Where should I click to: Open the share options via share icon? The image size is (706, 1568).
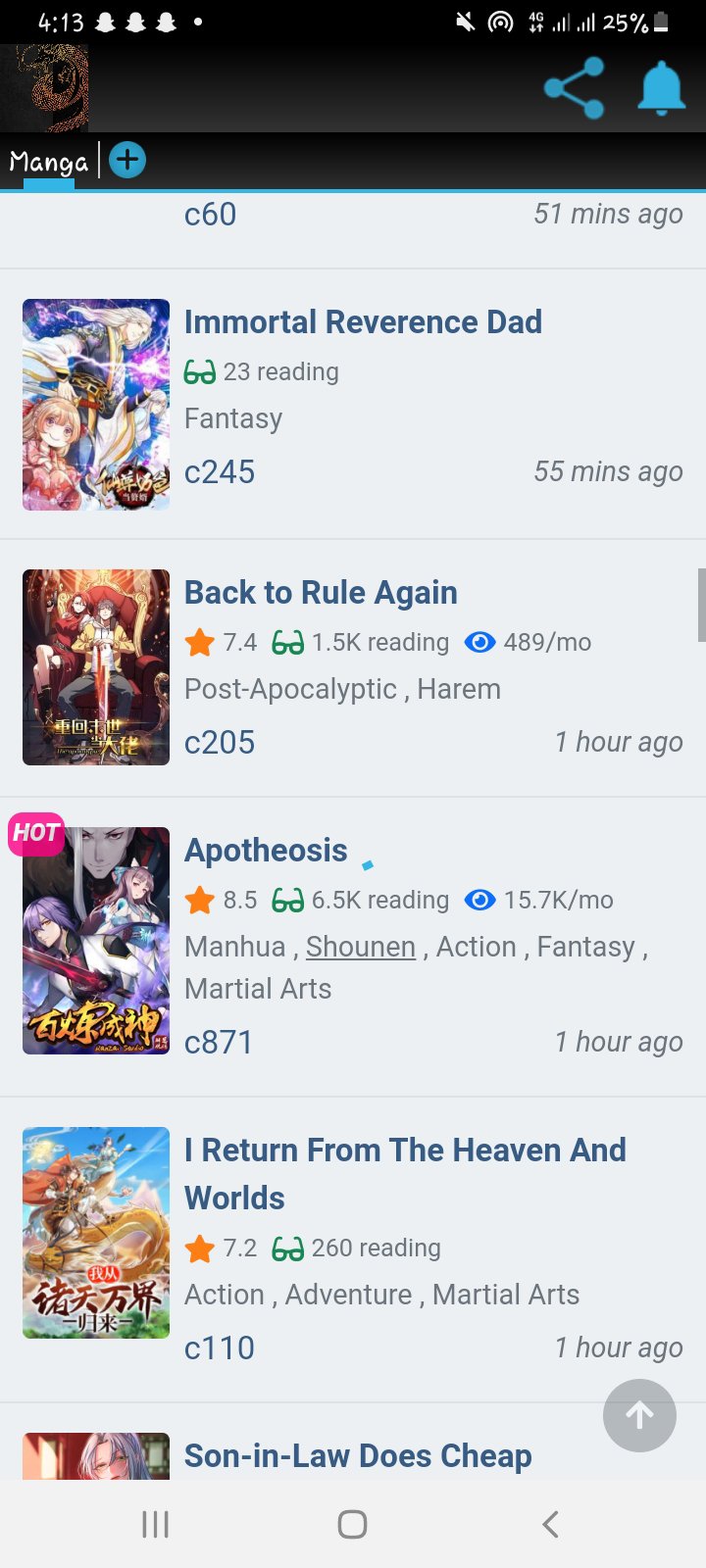[574, 86]
